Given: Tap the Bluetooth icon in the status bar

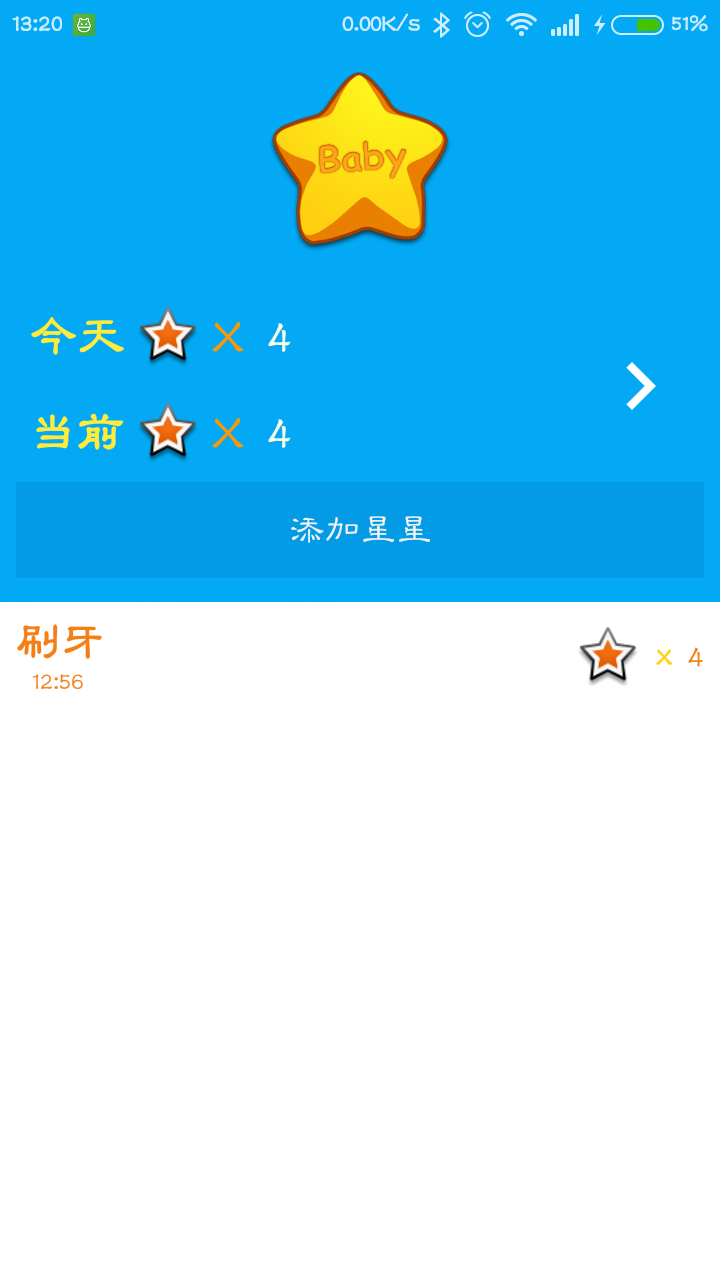Looking at the screenshot, I should point(440,22).
